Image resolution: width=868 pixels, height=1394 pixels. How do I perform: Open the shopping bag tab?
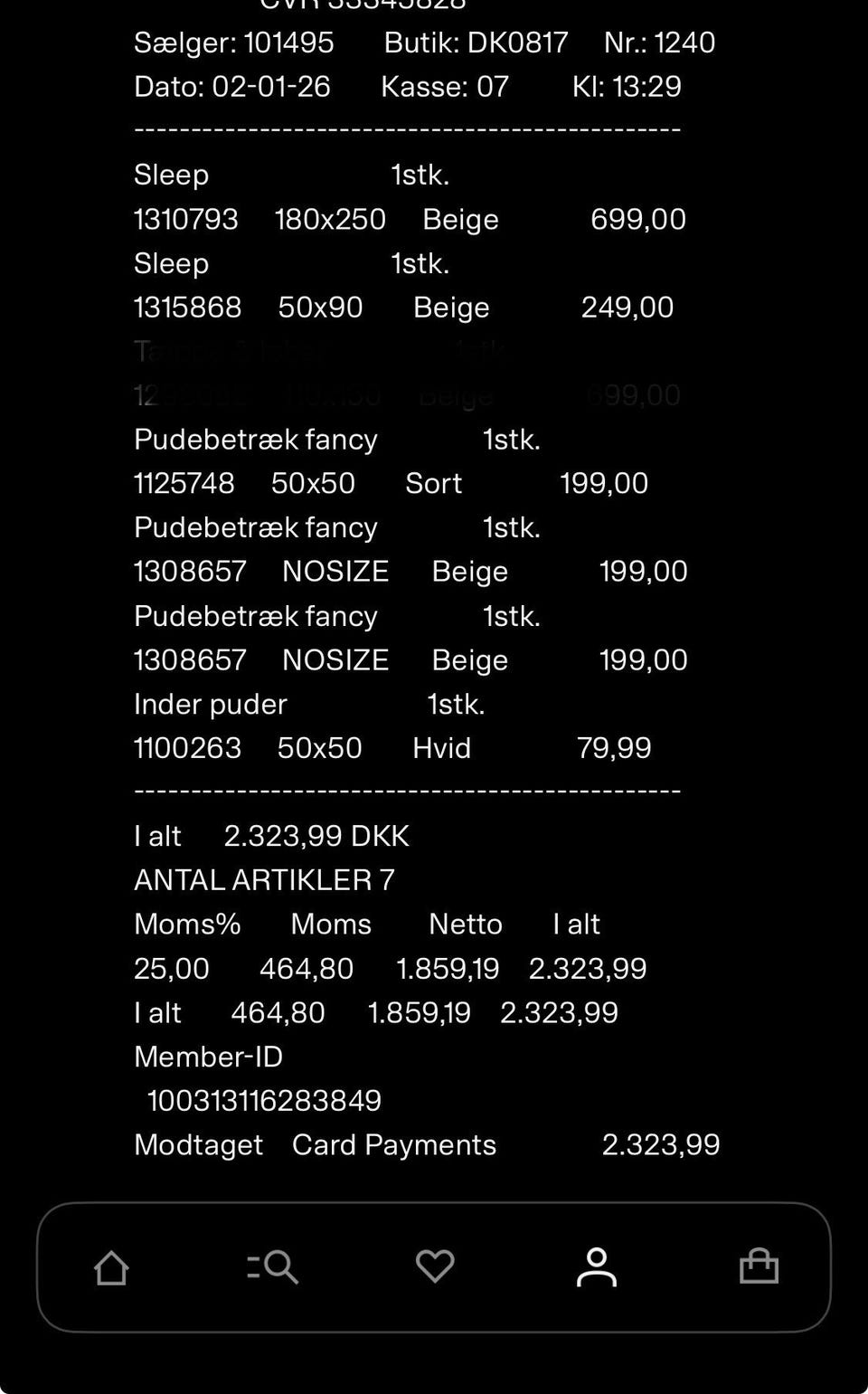(758, 1266)
